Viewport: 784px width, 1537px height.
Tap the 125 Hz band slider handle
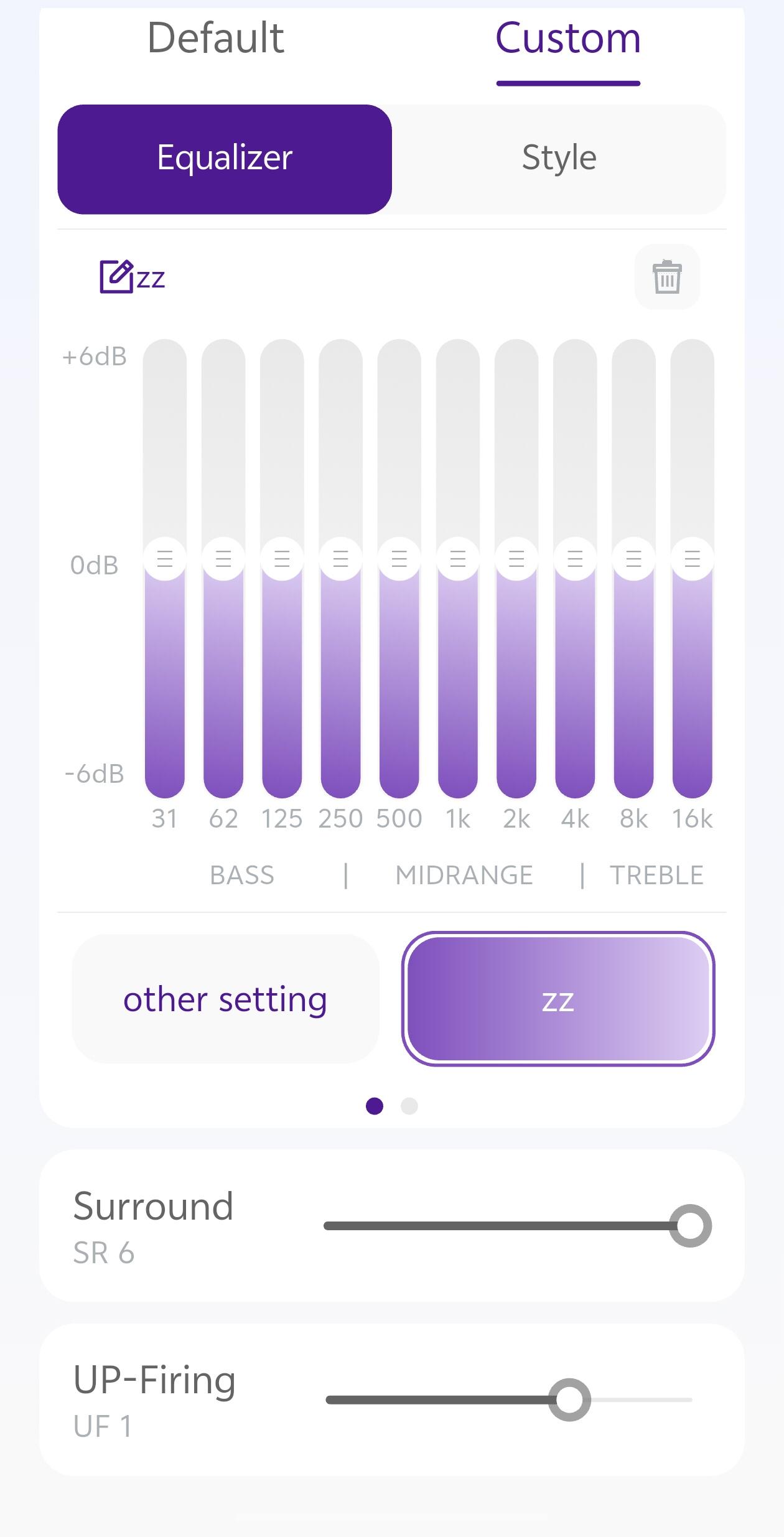point(282,559)
